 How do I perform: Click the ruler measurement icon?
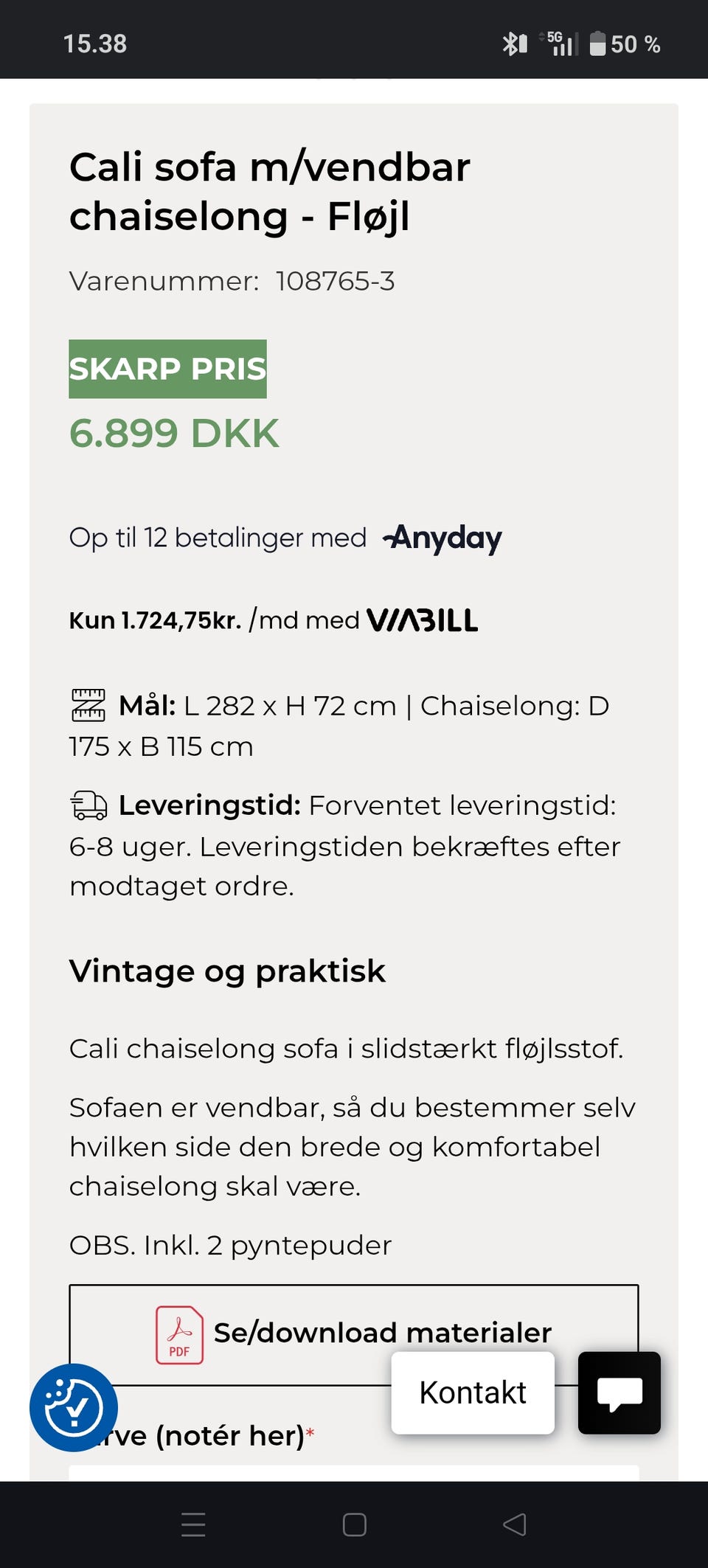click(x=88, y=706)
